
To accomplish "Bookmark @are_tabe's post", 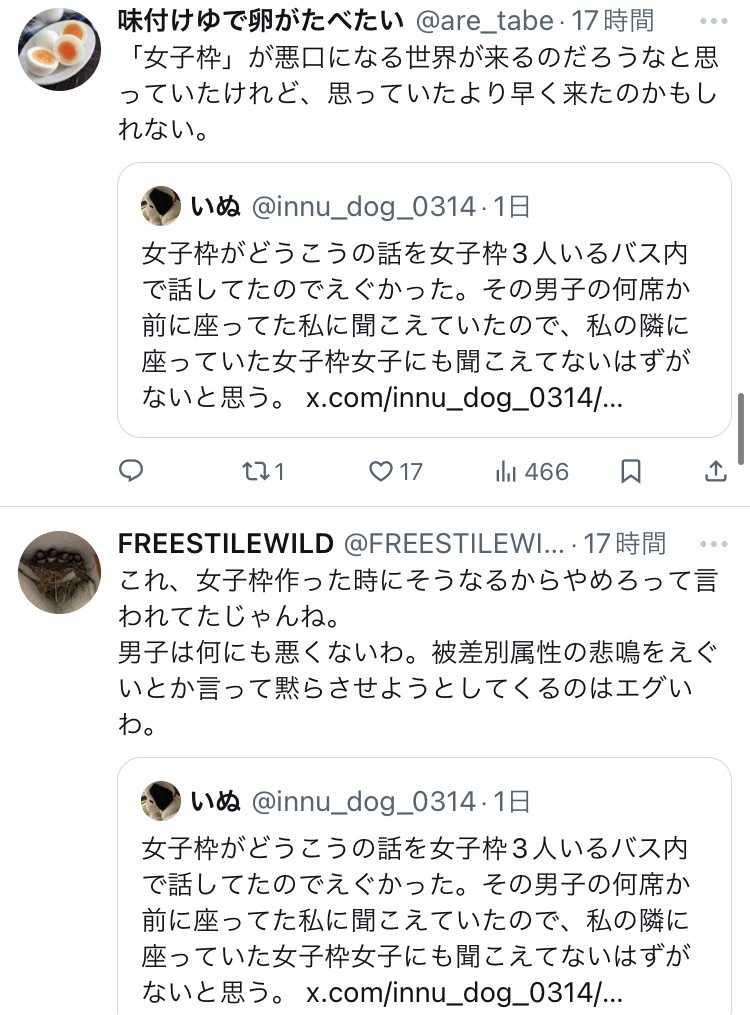I will [x=631, y=471].
